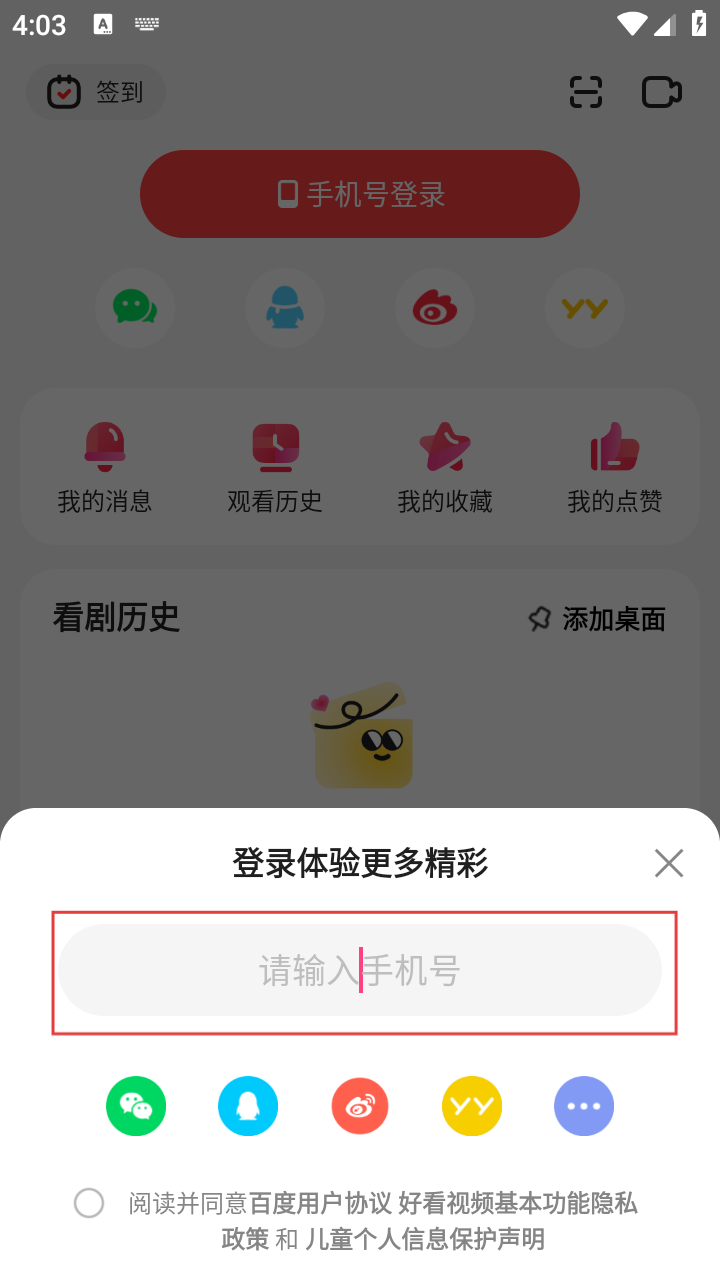Open 好看视频基本功能隐私政策 link
This screenshot has width=720, height=1280.
[518, 1203]
